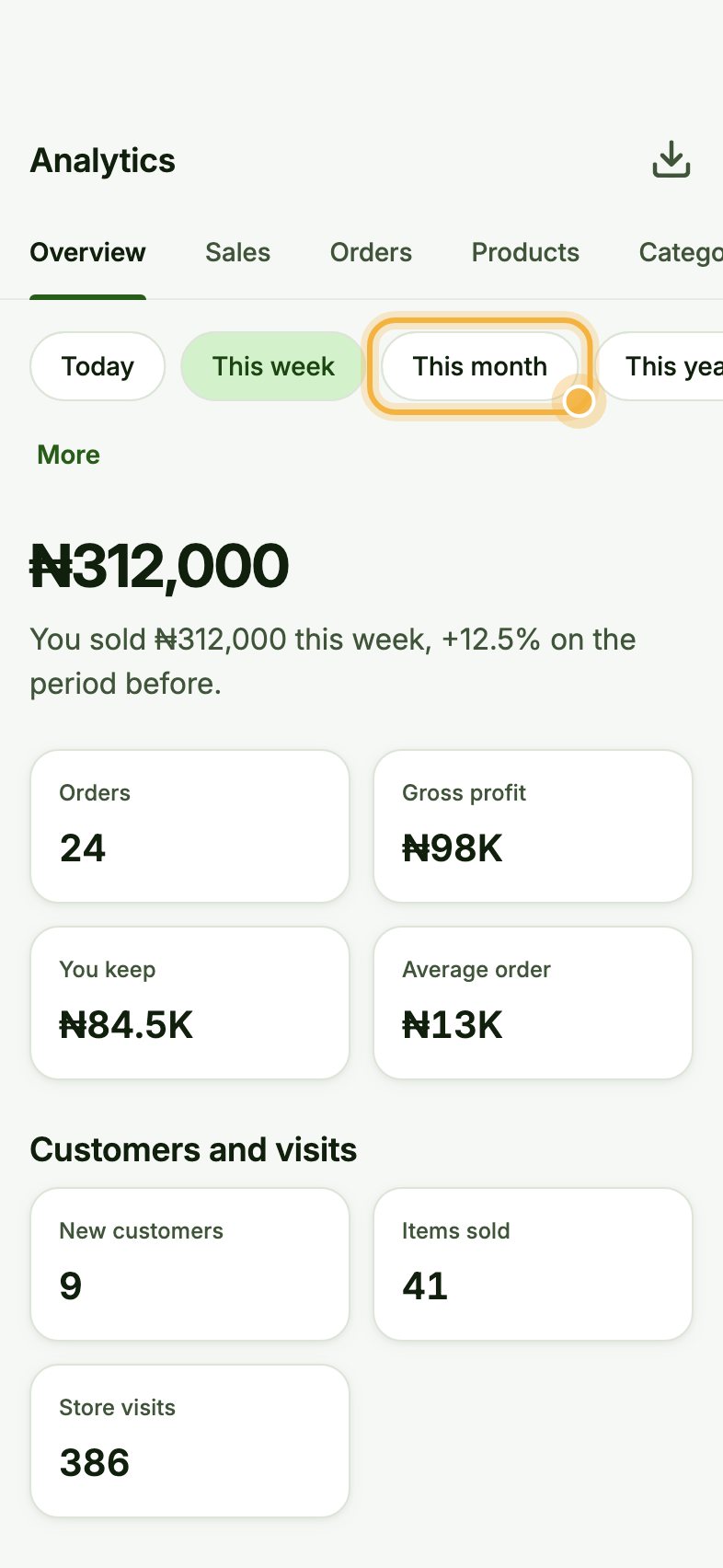View the Gross profit card

pyautogui.click(x=534, y=826)
